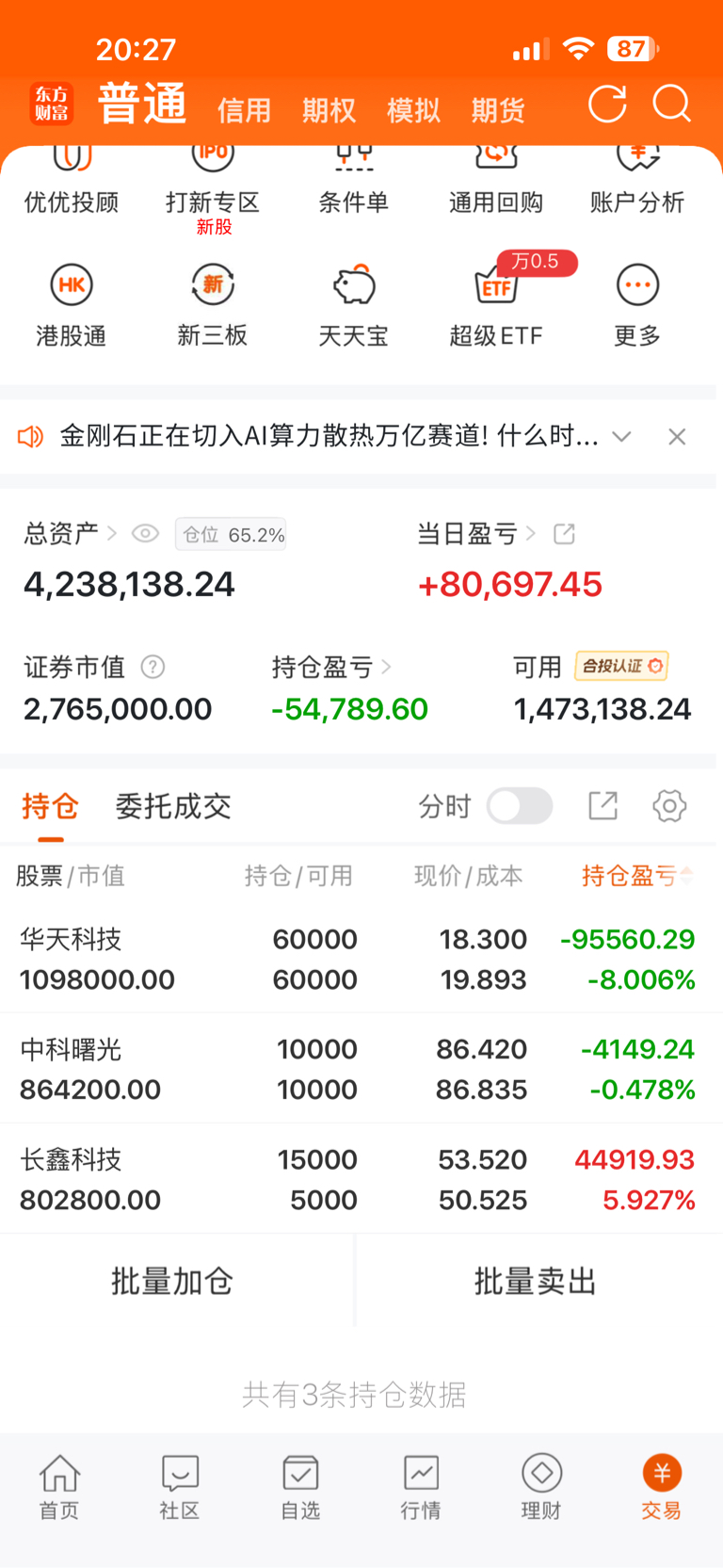This screenshot has width=723, height=1568.
Task: Share today's profit and loss
Action: tap(564, 534)
